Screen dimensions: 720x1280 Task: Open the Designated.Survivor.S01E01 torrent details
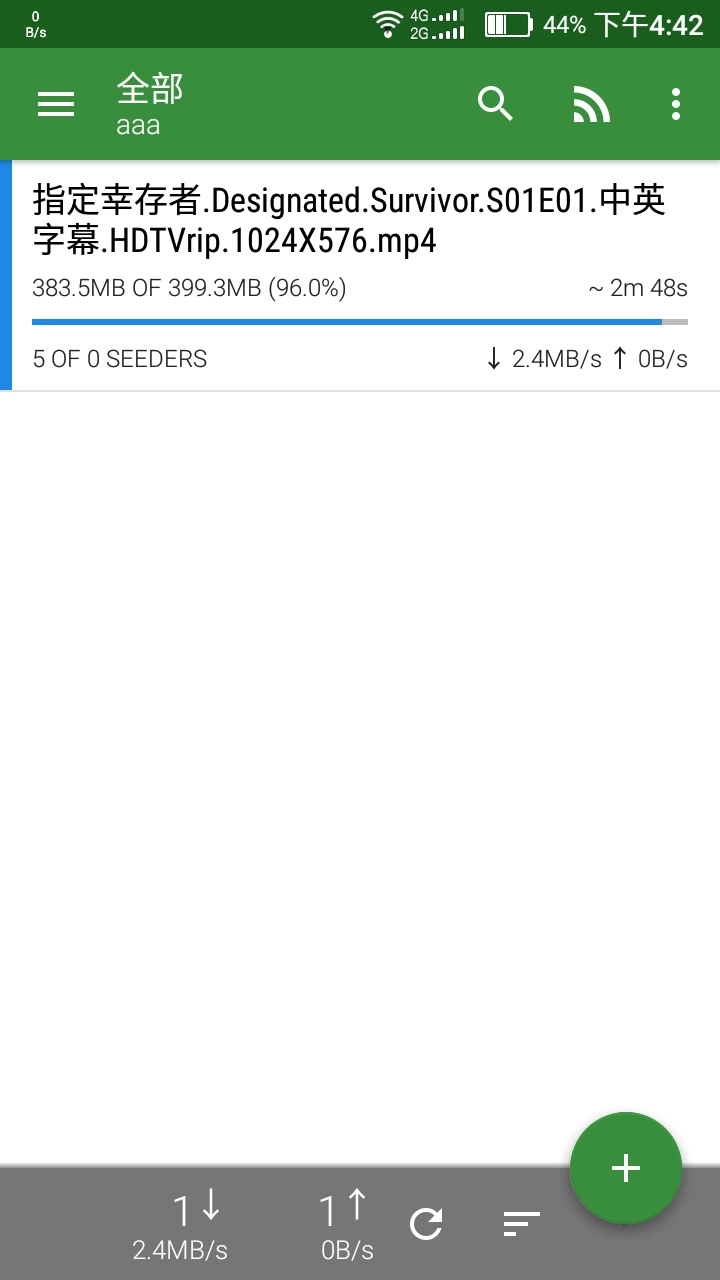(x=360, y=275)
